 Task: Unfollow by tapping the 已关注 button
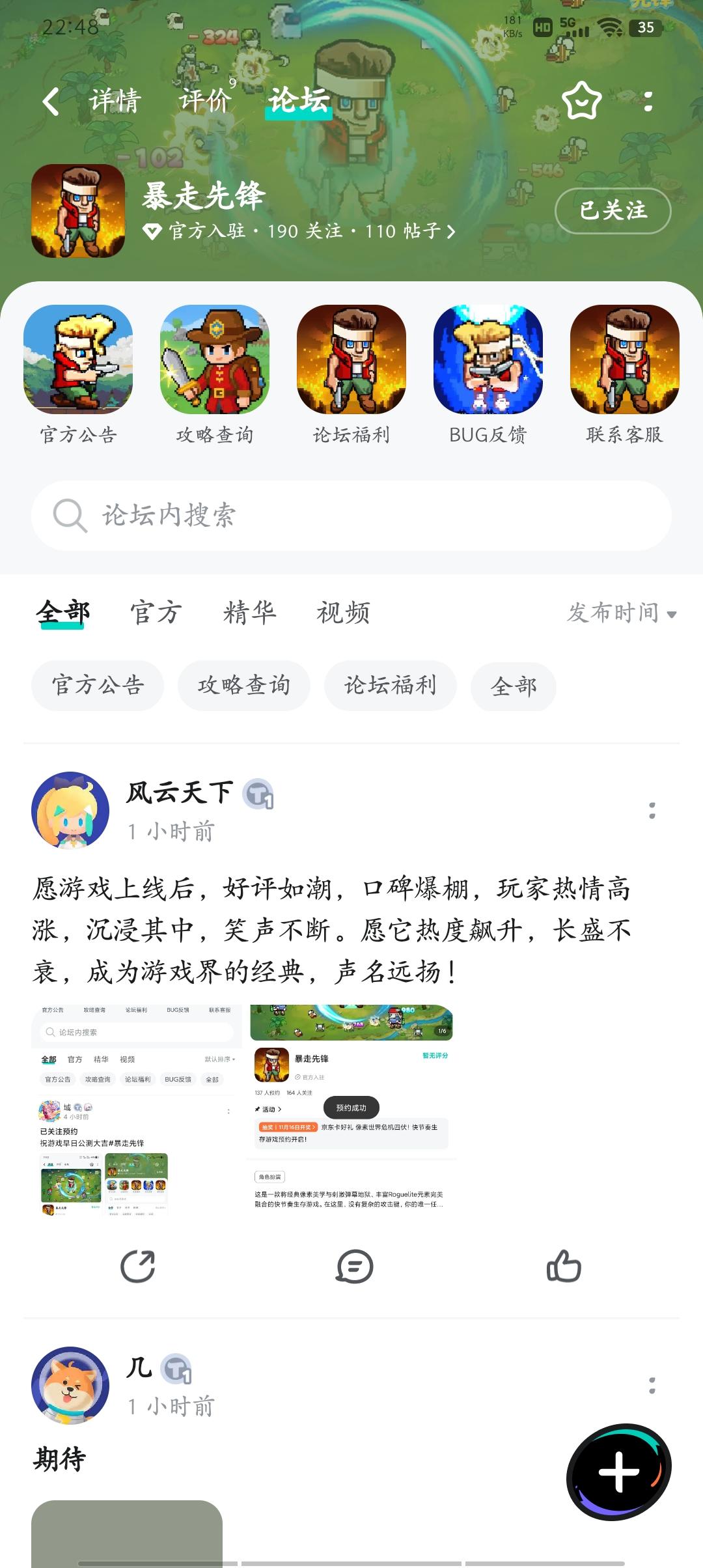(x=613, y=211)
